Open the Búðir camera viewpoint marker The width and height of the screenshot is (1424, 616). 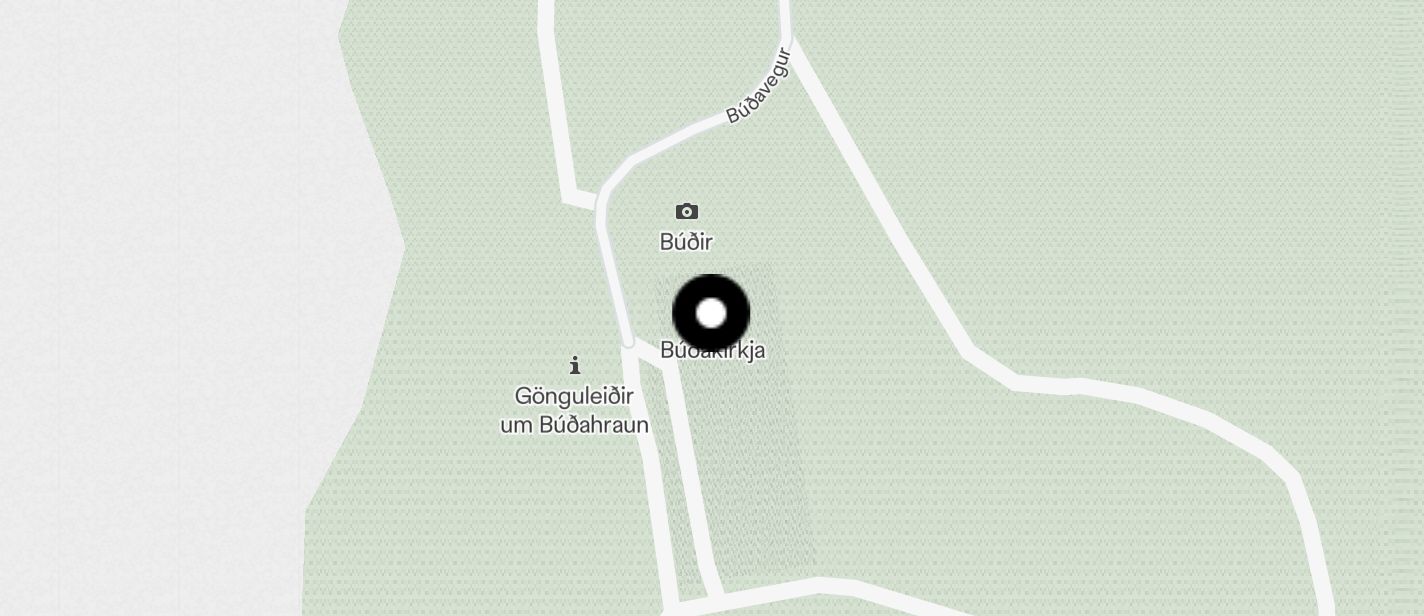(686, 211)
